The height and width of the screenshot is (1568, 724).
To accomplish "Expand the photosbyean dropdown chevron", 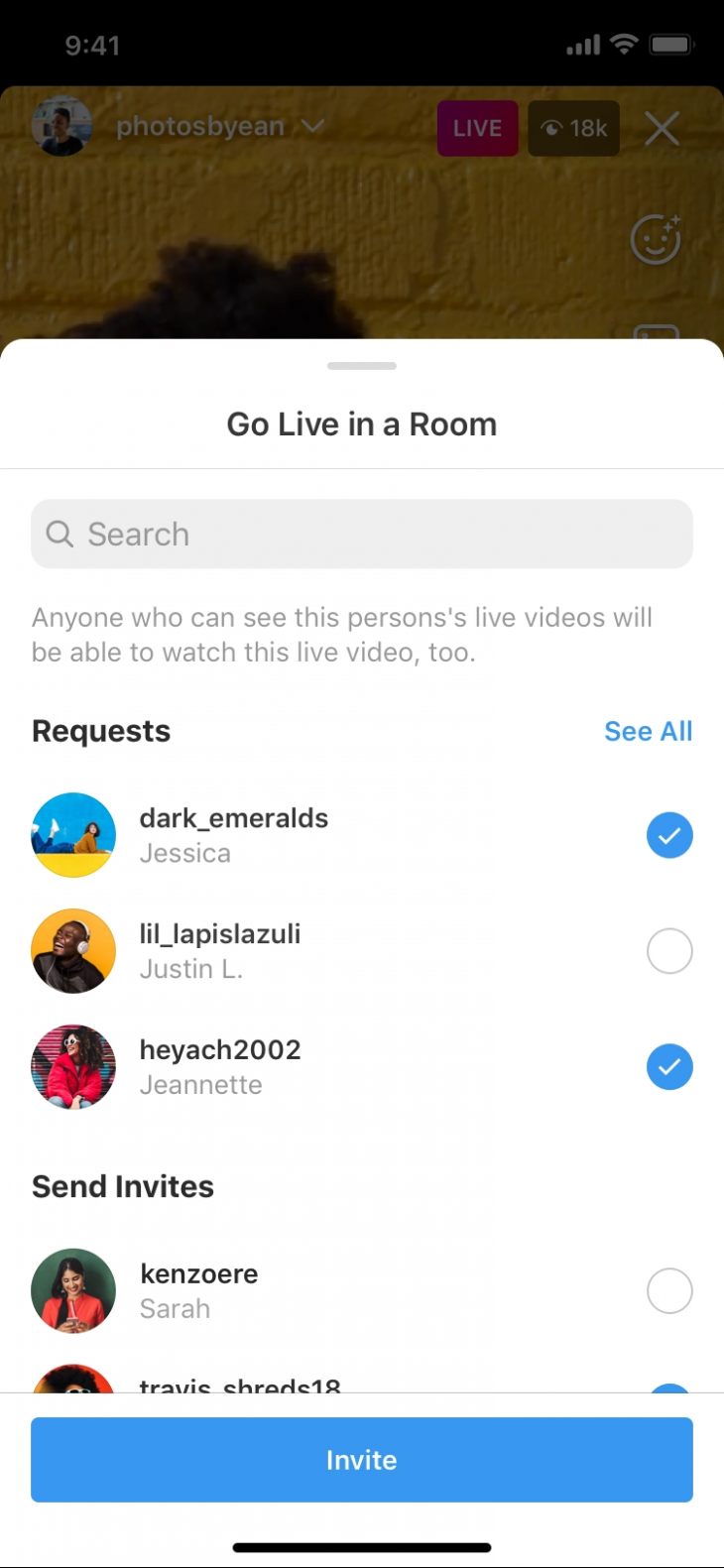I will click(312, 127).
